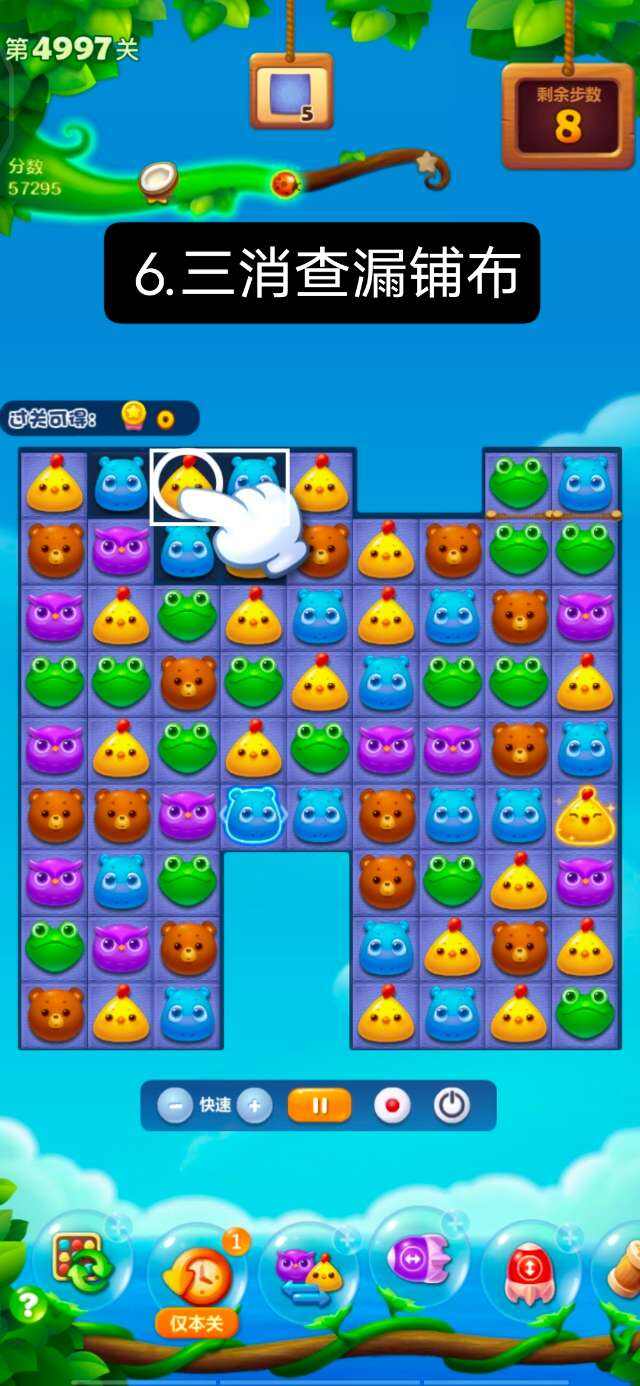Viewport: 640px width, 1386px height.
Task: Tap the sparkling yellow chick special tile
Action: click(585, 816)
